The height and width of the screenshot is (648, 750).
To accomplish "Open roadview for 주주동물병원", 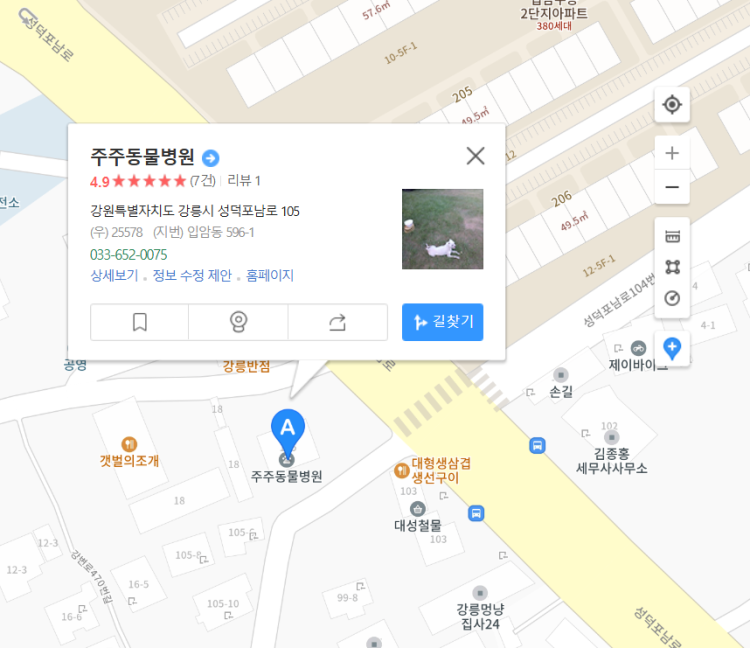I will 238,322.
